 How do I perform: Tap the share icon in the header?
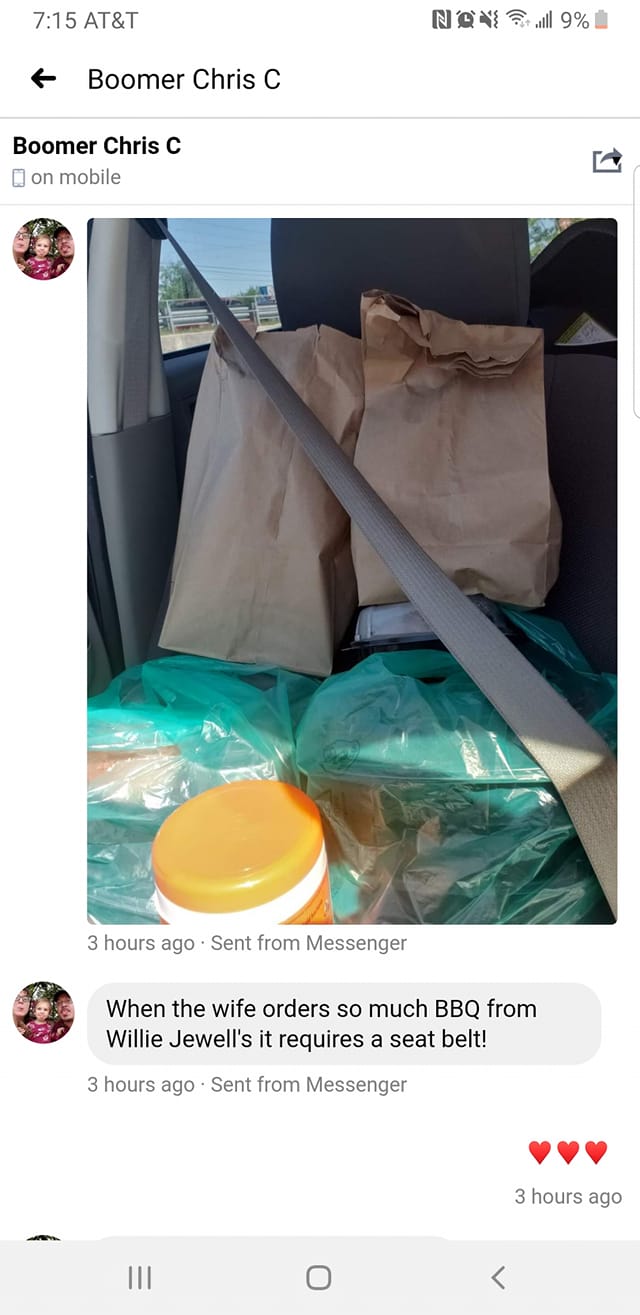(606, 160)
